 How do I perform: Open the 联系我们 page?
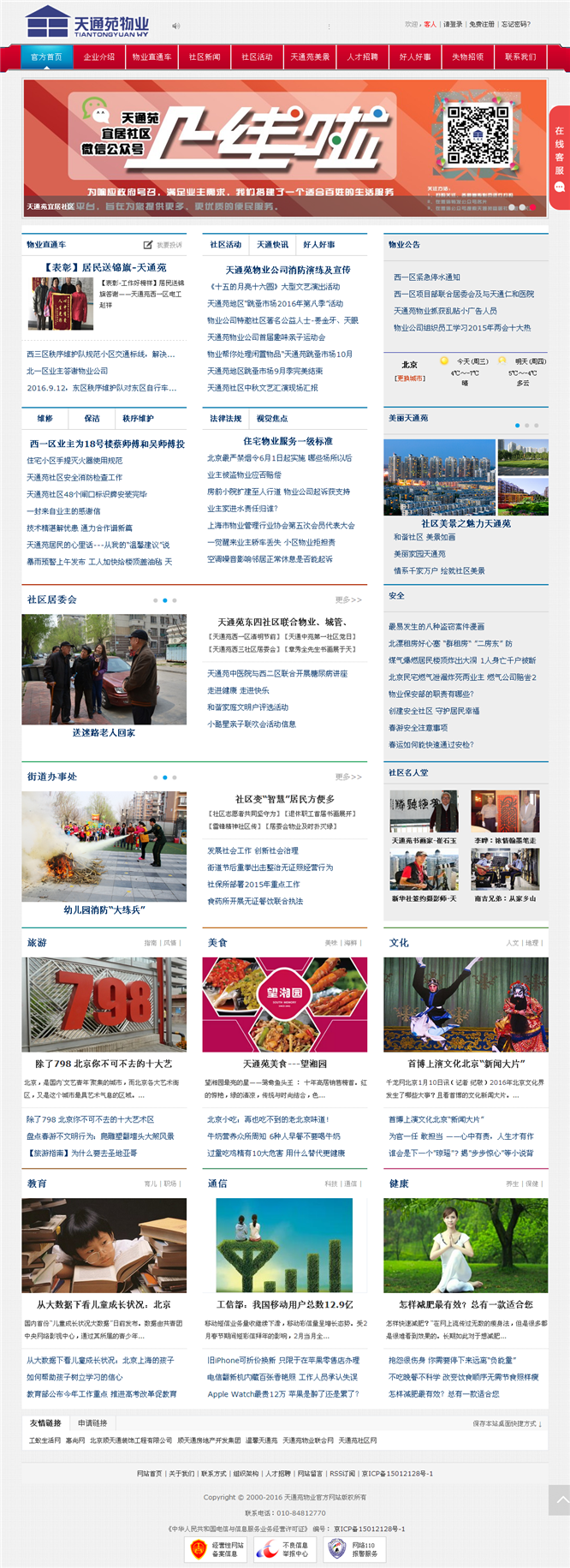click(520, 57)
